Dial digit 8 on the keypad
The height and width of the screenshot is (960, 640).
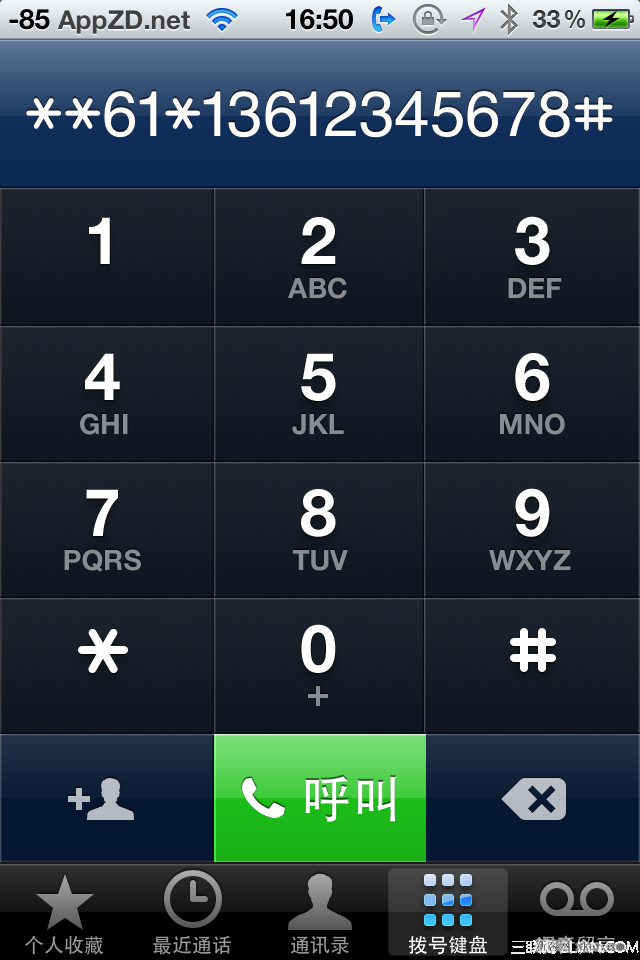click(319, 530)
